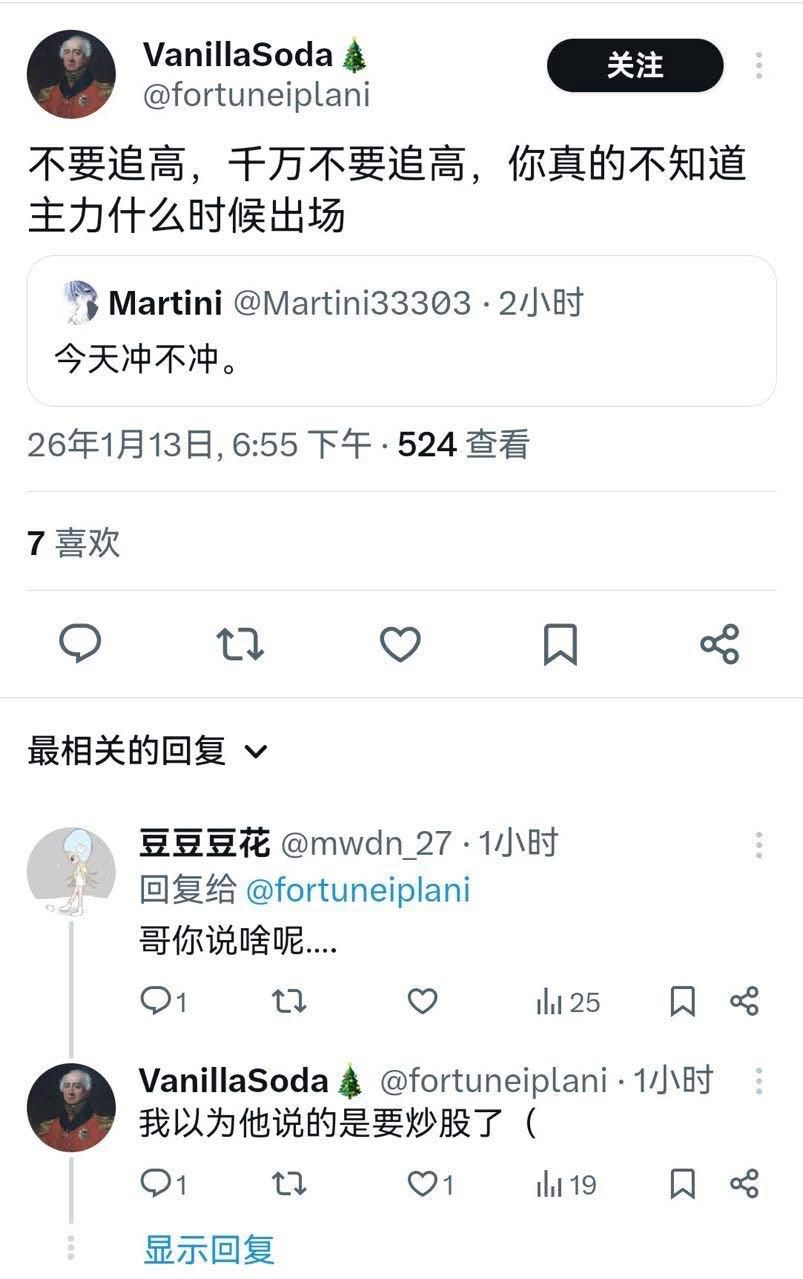
Task: Bookmark 豆豆豆花's reply
Action: (682, 1001)
